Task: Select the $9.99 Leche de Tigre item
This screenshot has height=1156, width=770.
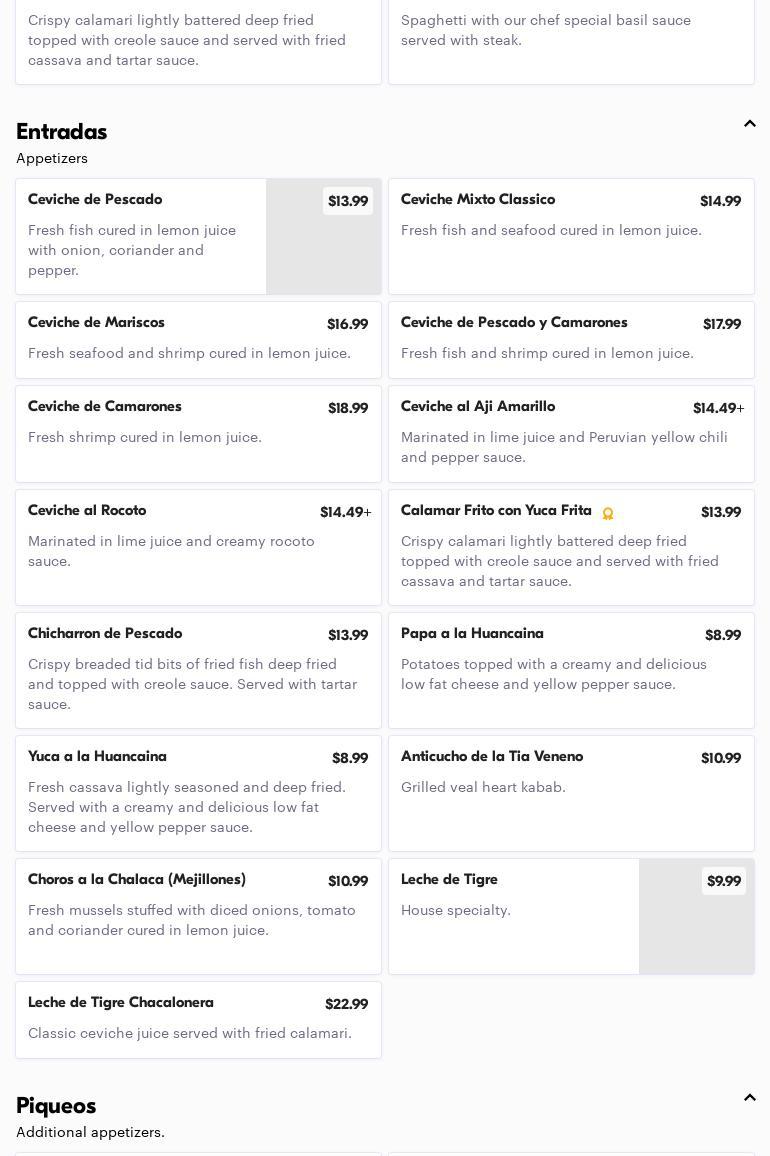Action: point(572,916)
